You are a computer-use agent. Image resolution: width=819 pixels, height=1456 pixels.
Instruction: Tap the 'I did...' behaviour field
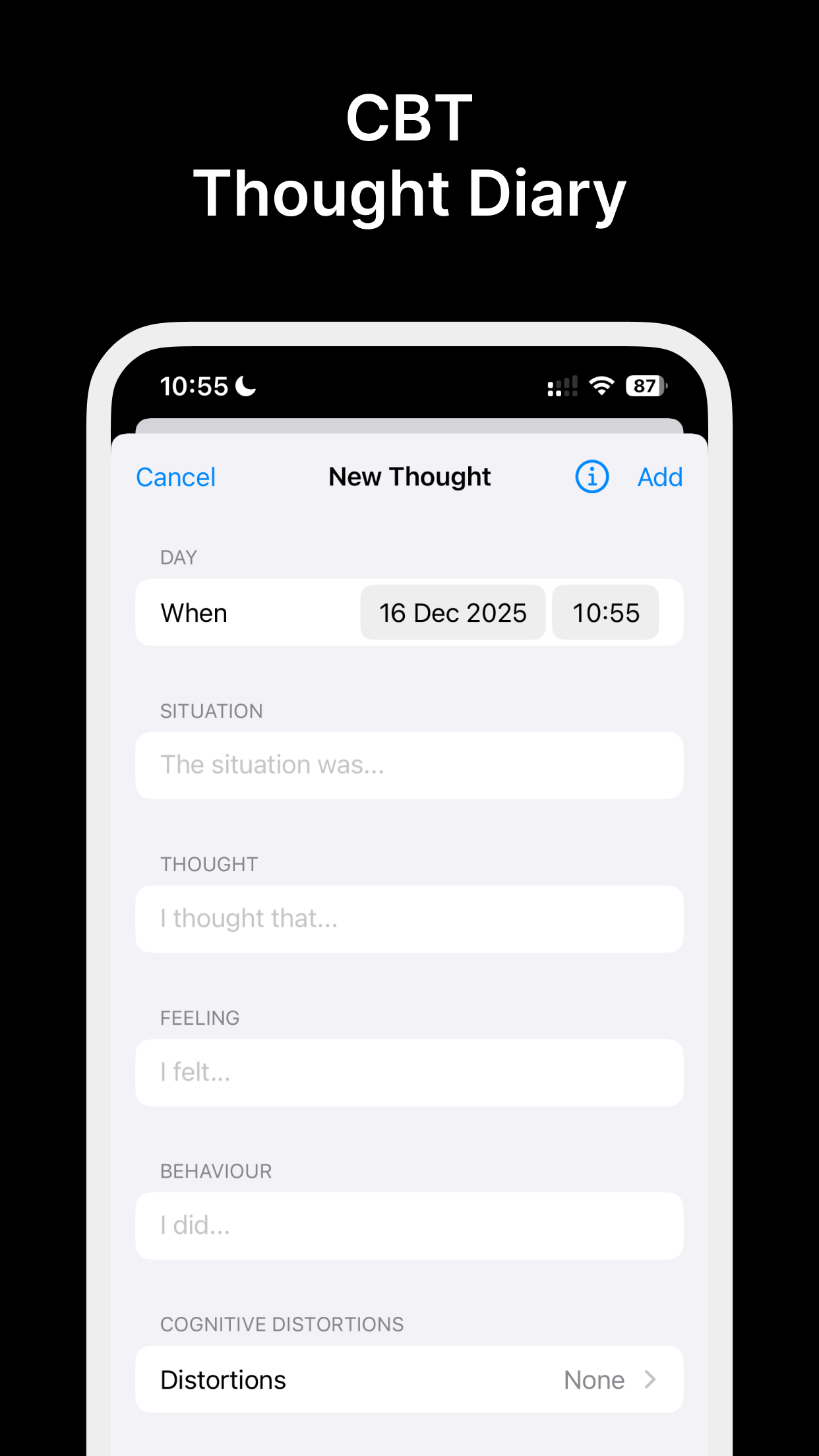click(409, 1226)
